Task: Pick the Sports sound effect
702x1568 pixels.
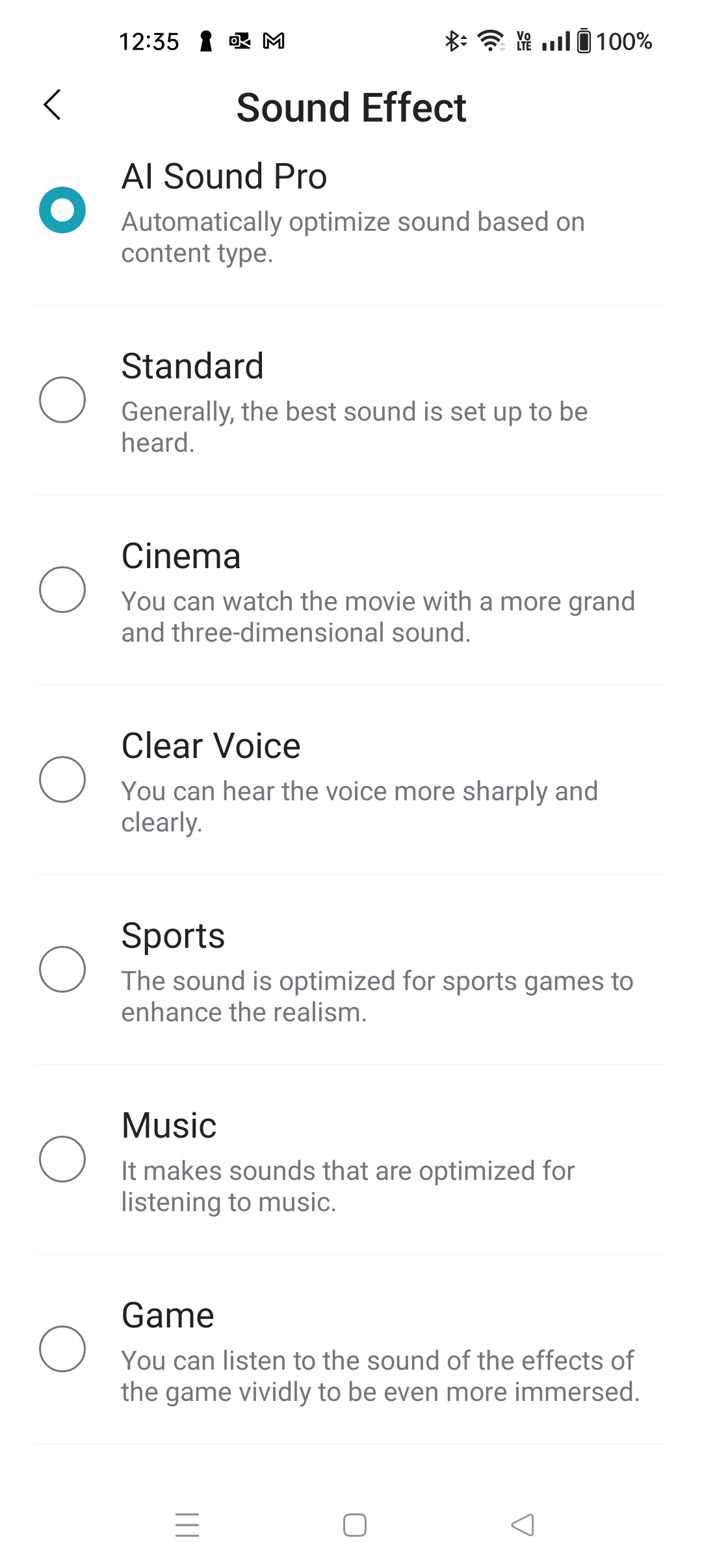Action: (62, 969)
